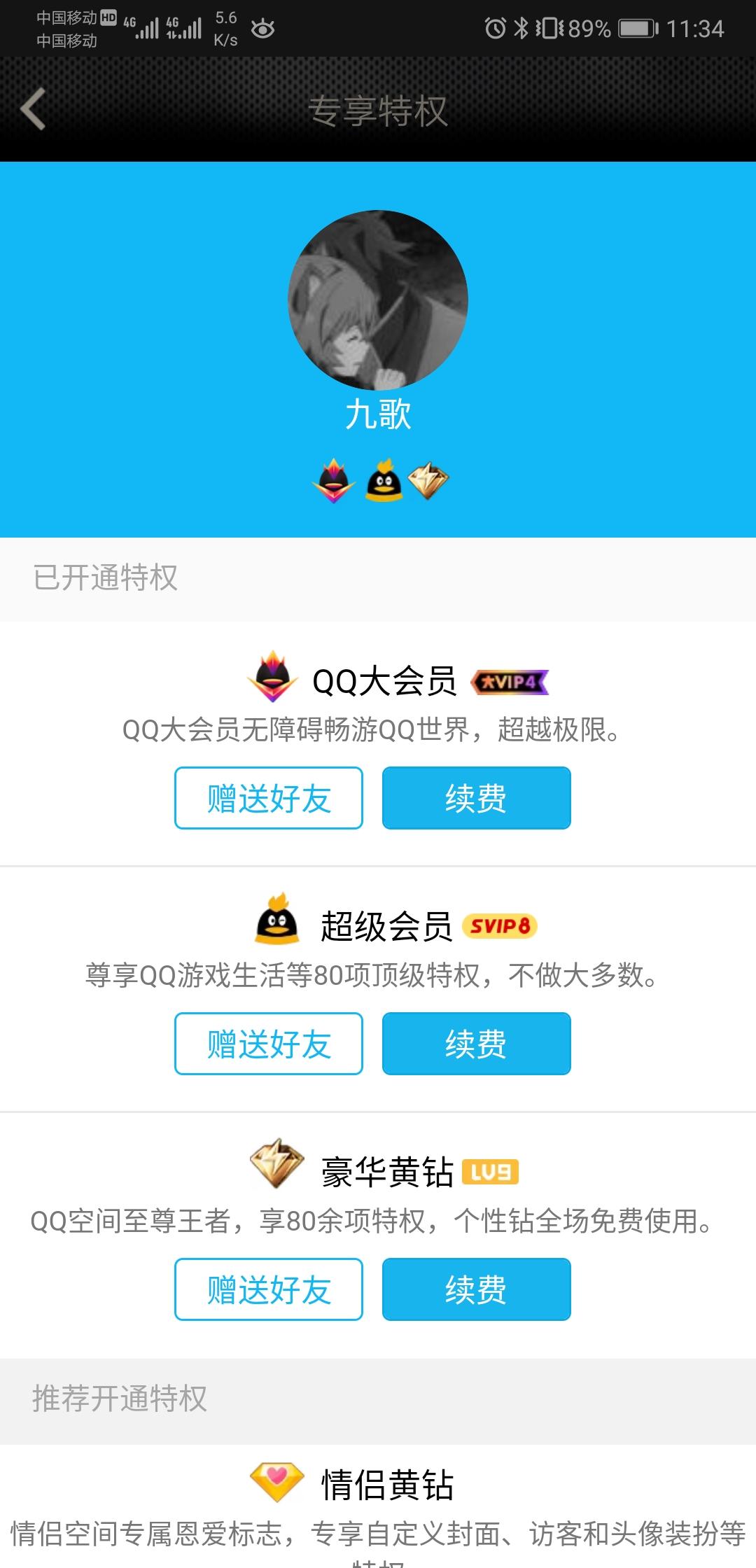Open the profile avatar of 九歌
The height and width of the screenshot is (1568, 756).
pyautogui.click(x=378, y=297)
